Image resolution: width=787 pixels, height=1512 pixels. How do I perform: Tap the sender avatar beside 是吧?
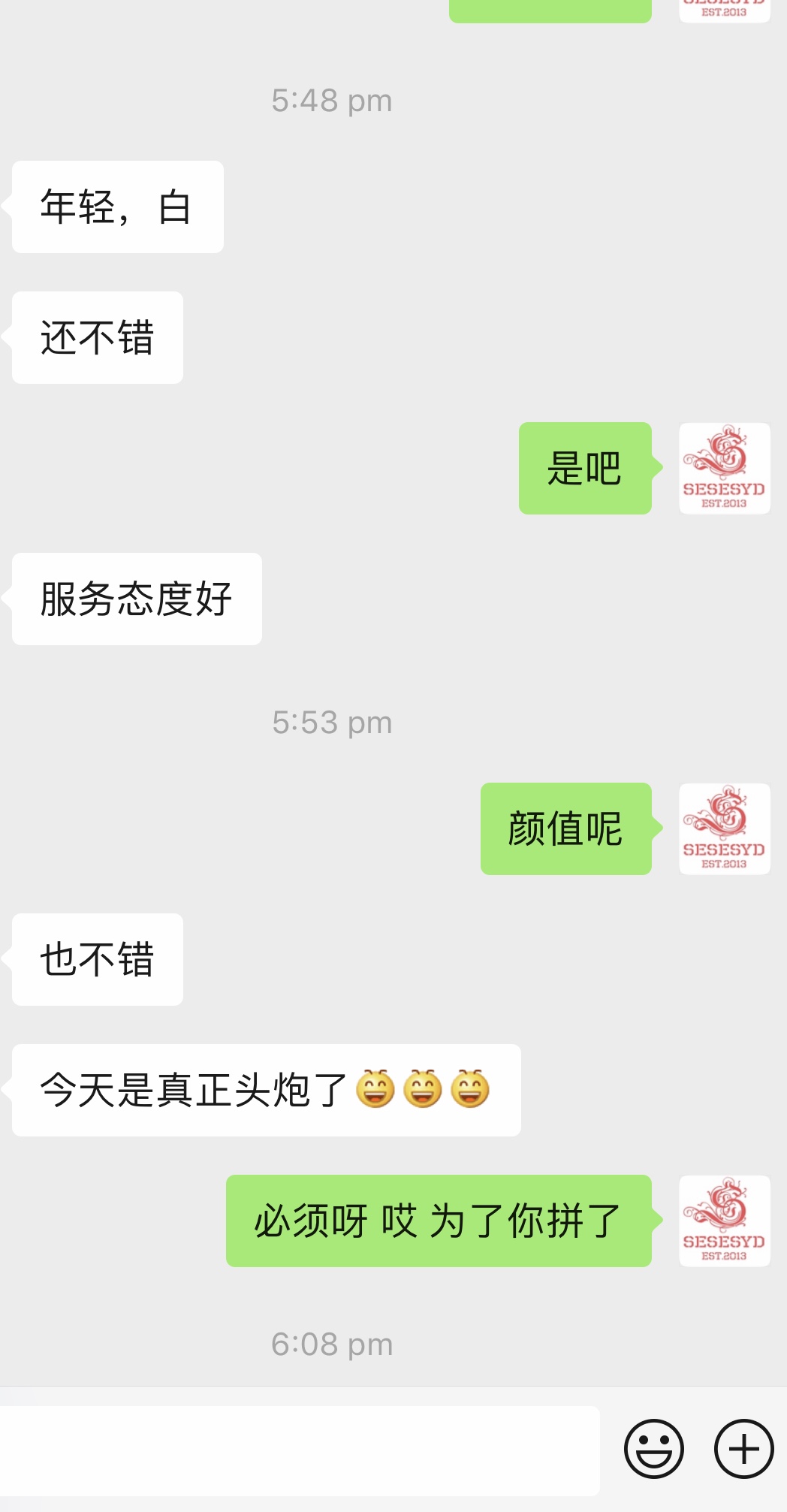[724, 469]
